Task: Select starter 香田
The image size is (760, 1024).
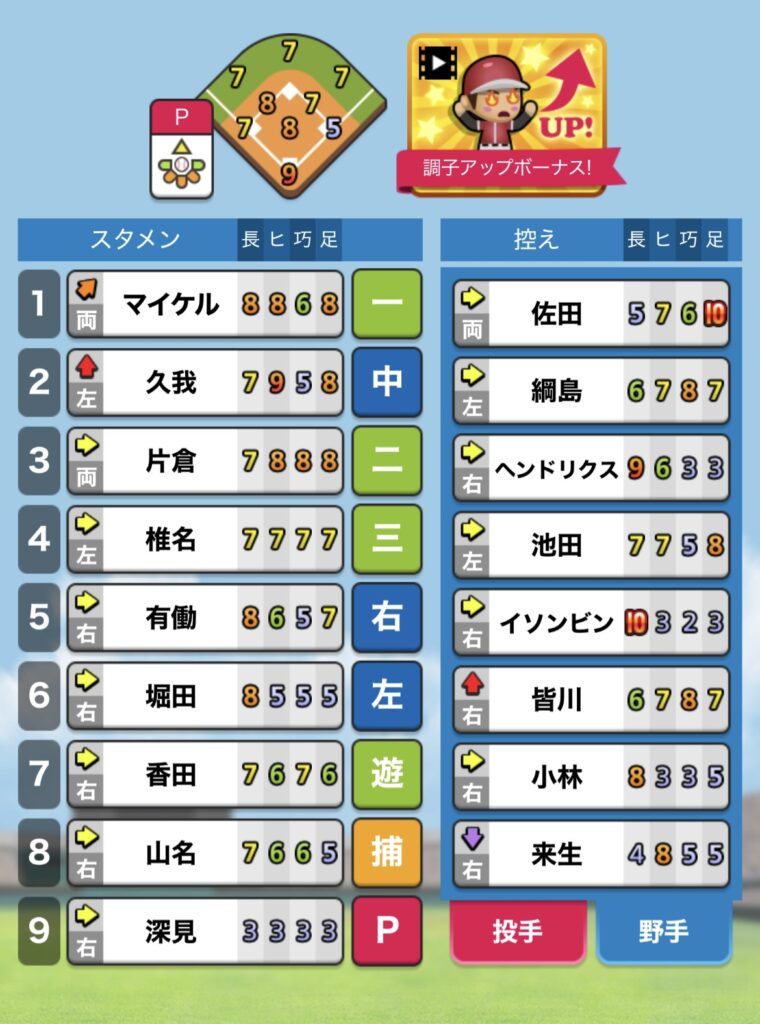Action: point(205,774)
